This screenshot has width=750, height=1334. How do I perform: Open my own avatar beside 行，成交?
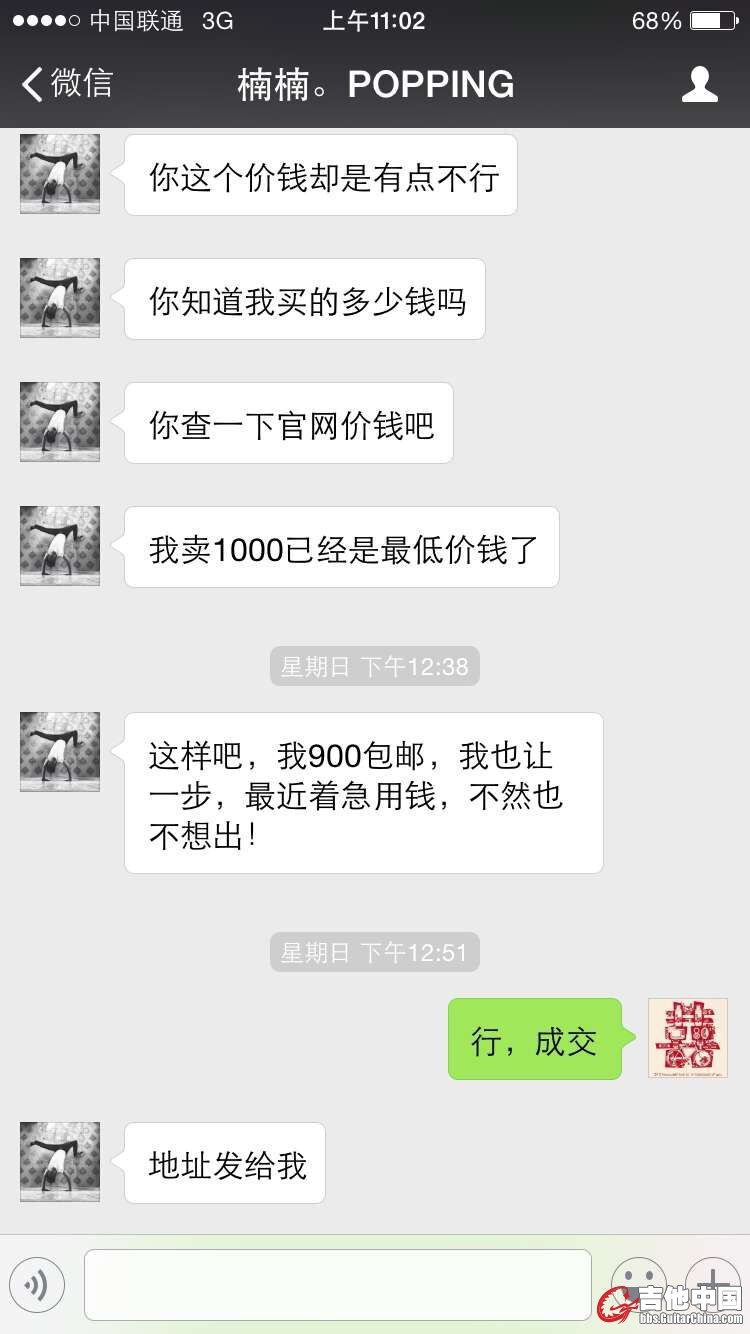click(687, 1038)
